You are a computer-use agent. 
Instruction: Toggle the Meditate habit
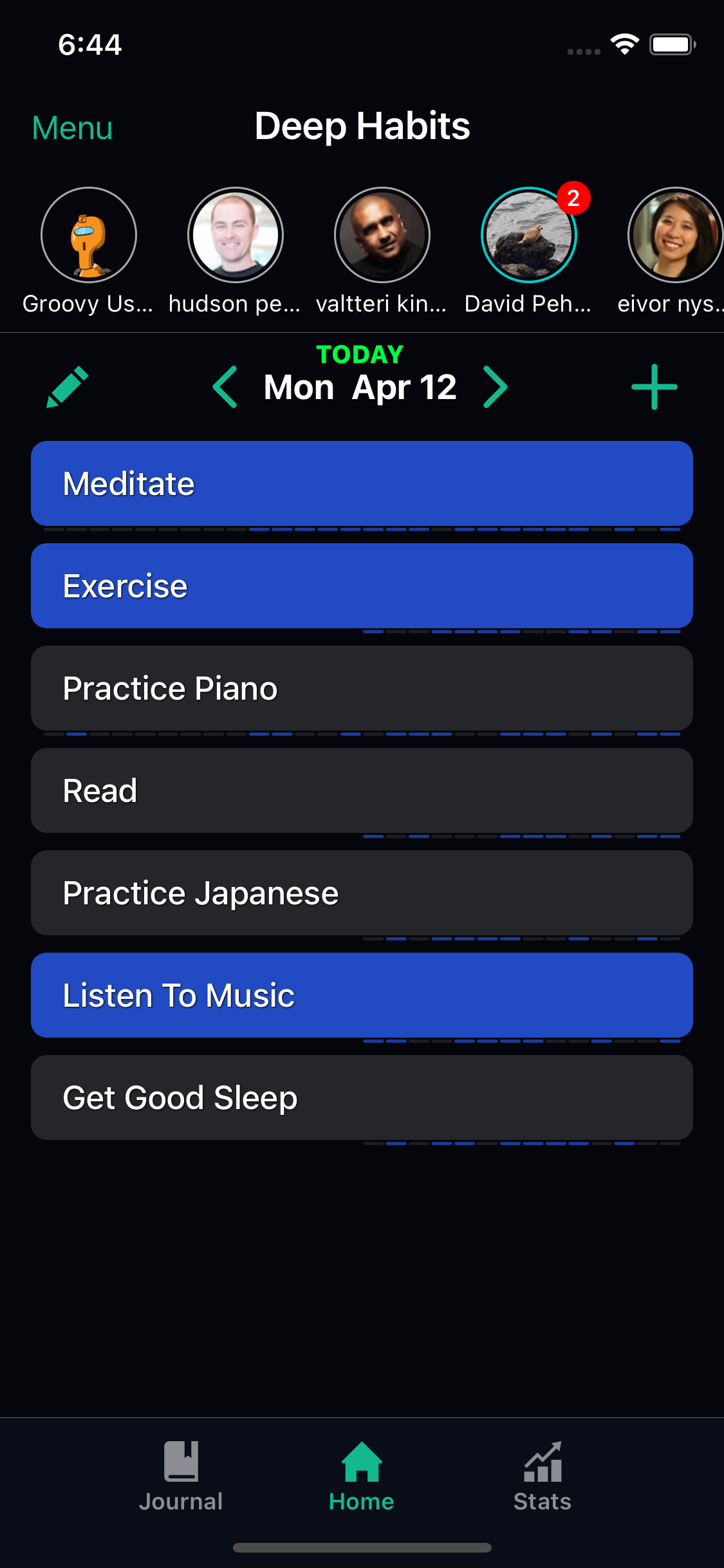[x=362, y=483]
